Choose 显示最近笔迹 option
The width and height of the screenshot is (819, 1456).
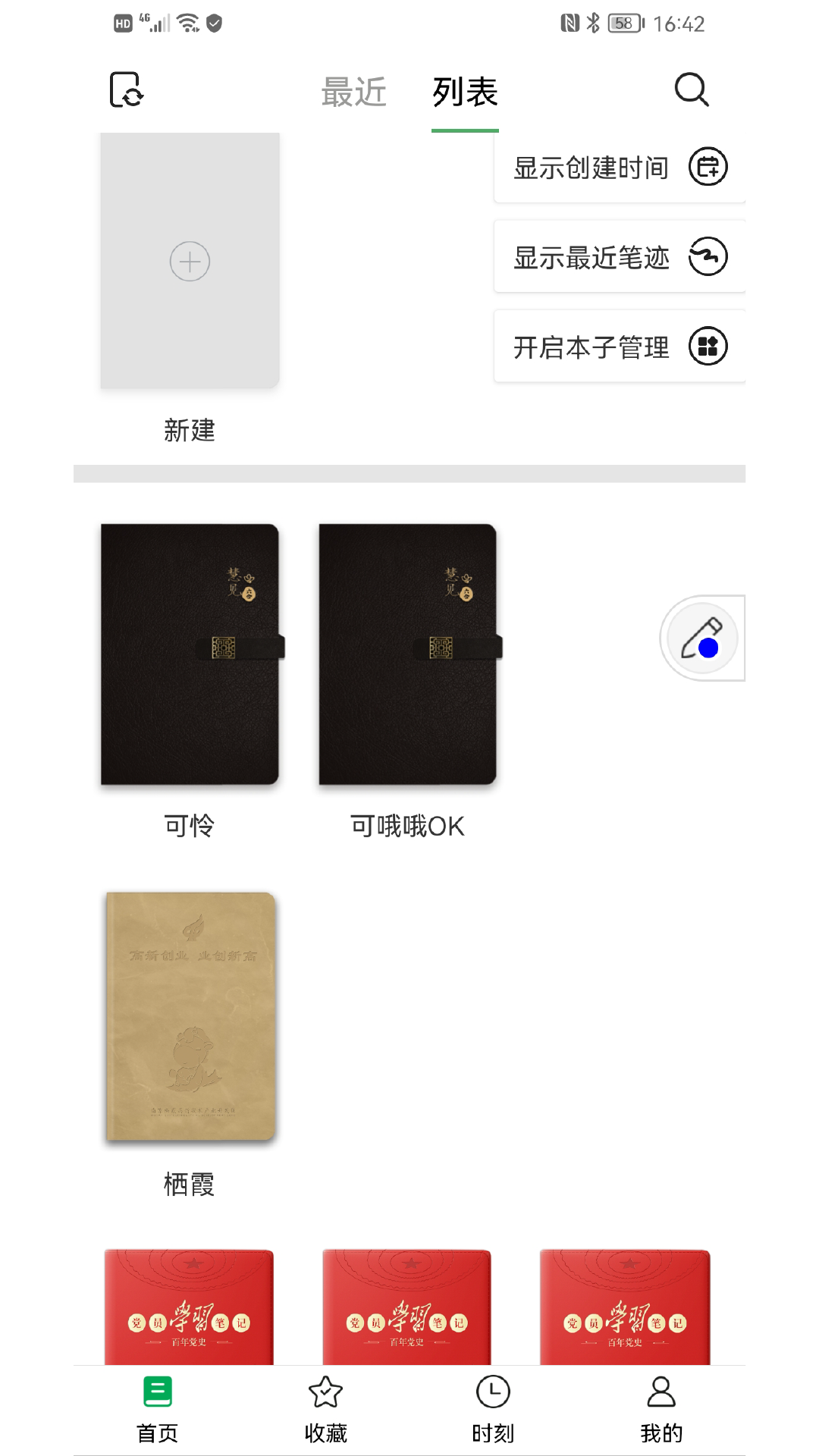(620, 257)
